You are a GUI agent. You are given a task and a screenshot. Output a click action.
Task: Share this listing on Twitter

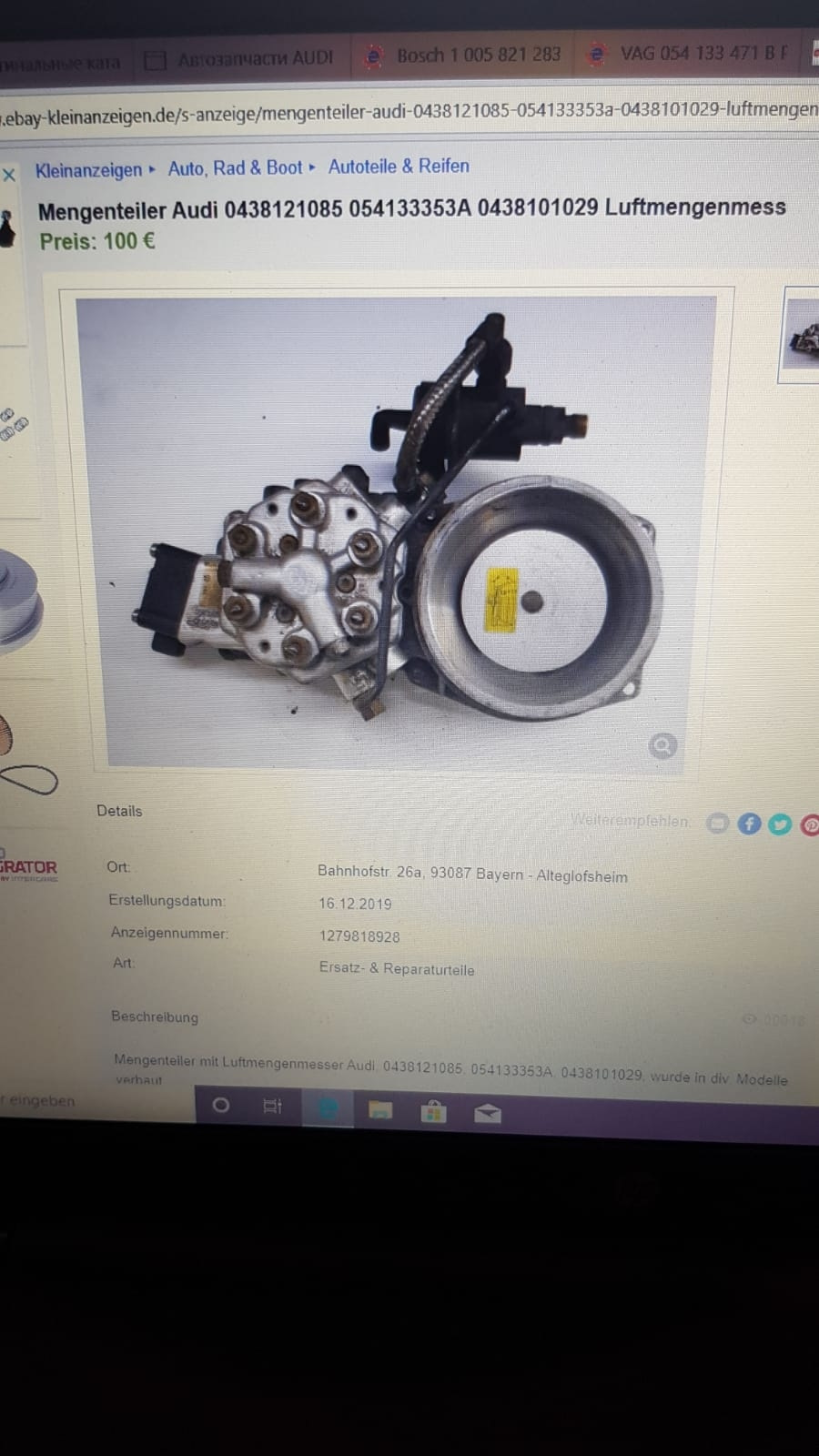(779, 824)
